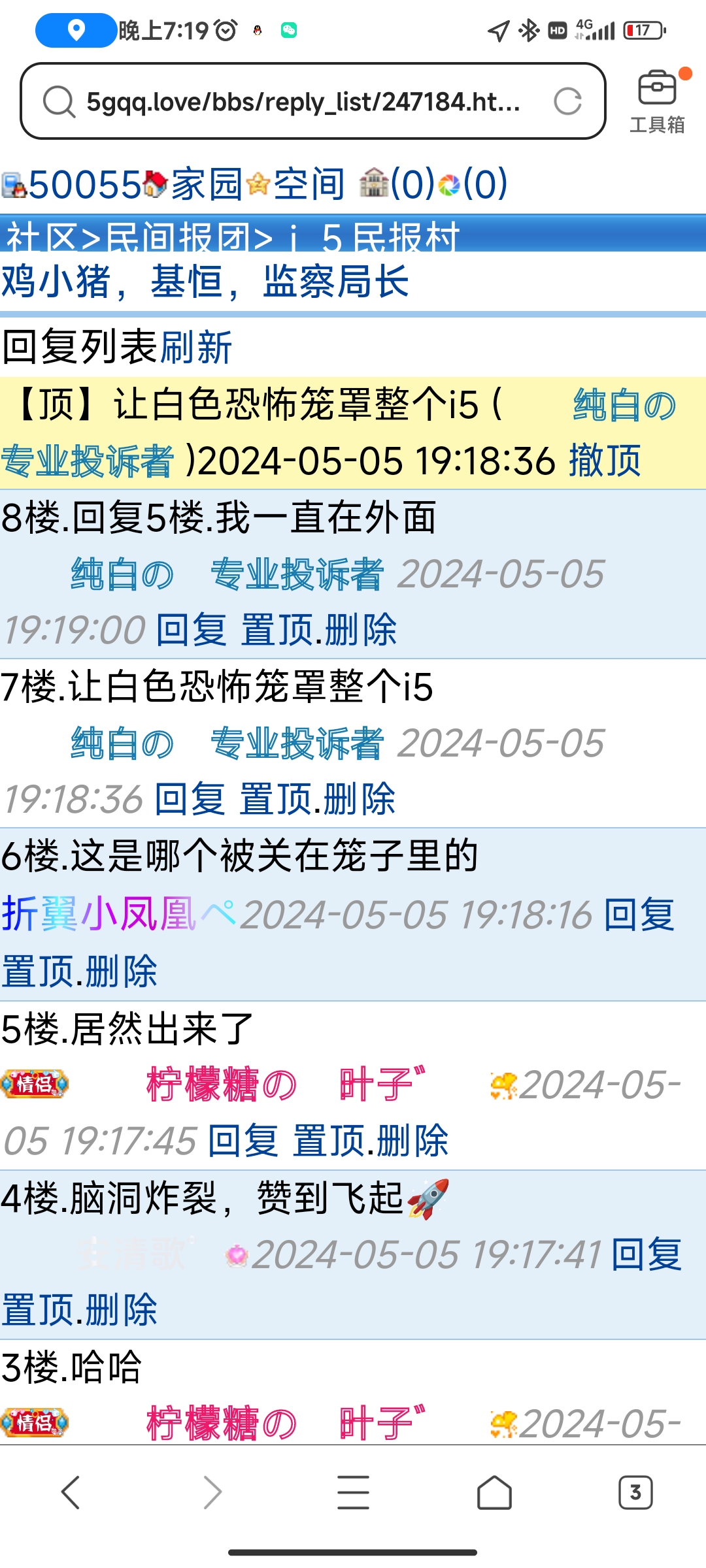706x1568 pixels.
Task: Reply to the 5楼 comment
Action: pyautogui.click(x=243, y=1141)
